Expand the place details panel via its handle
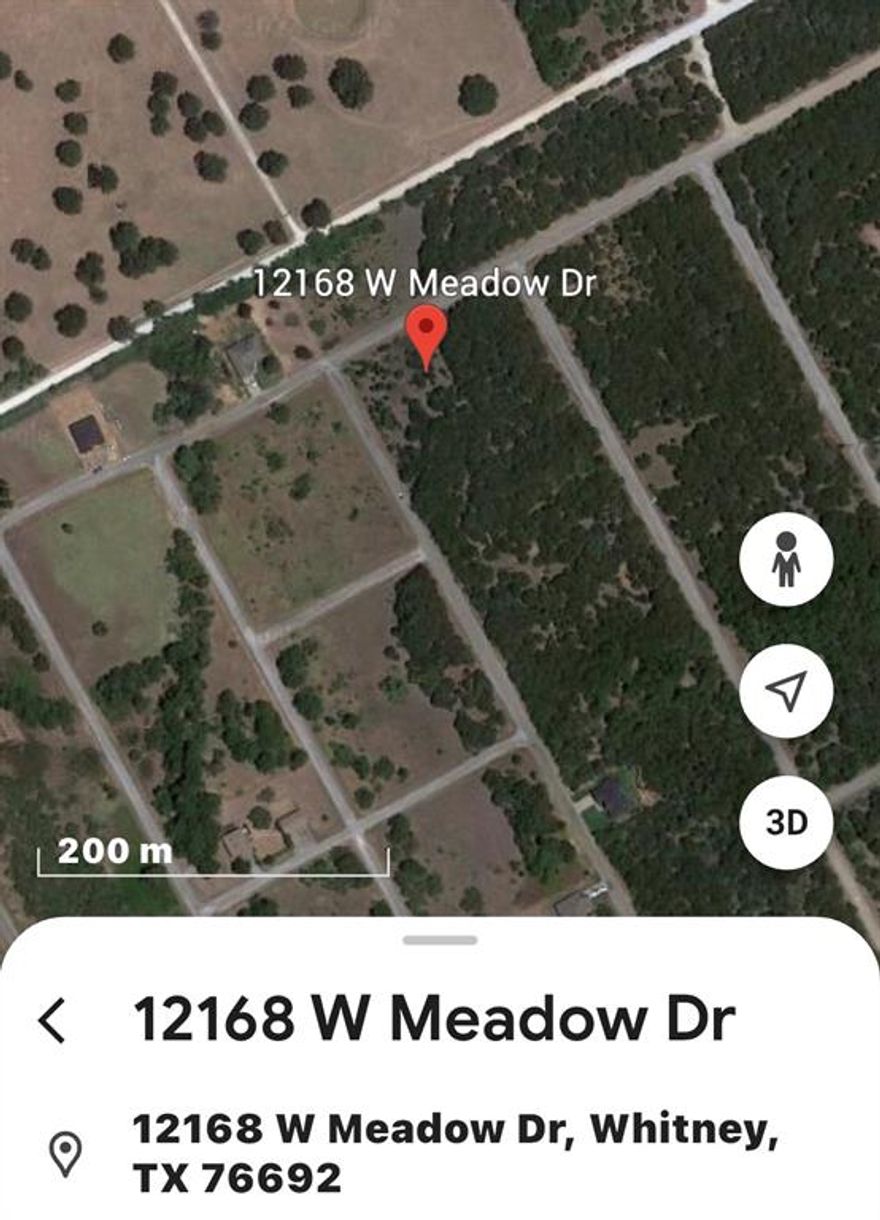The height and width of the screenshot is (1220, 880). click(440, 940)
